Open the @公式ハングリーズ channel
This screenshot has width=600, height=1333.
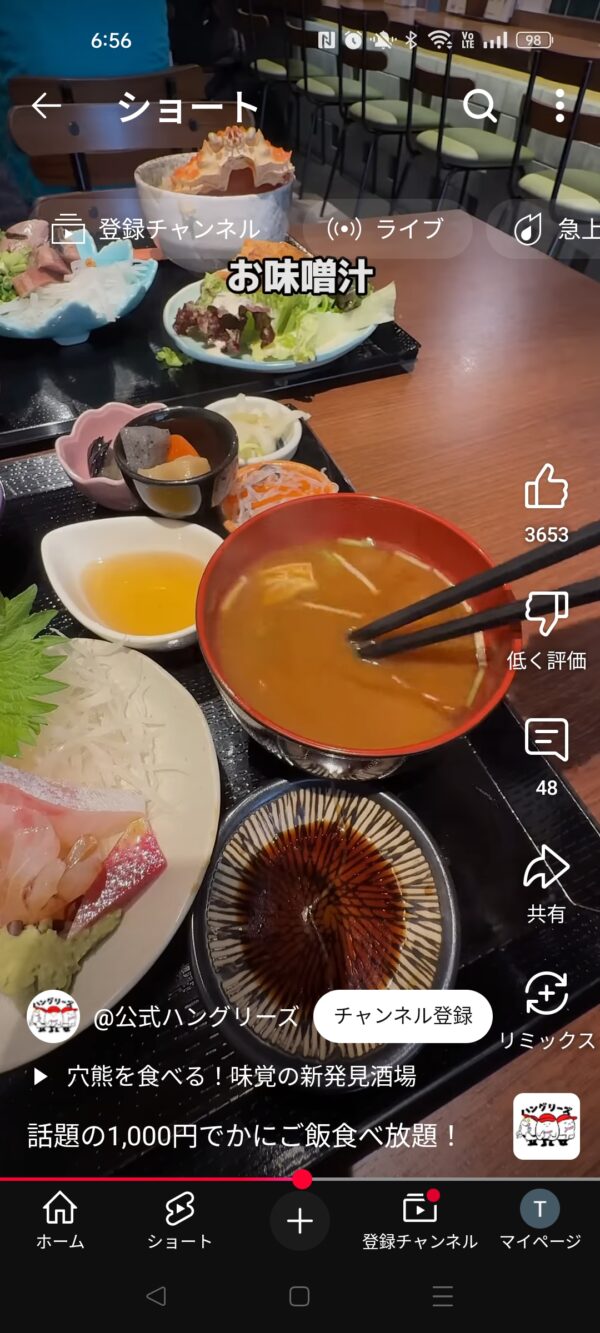point(195,1017)
